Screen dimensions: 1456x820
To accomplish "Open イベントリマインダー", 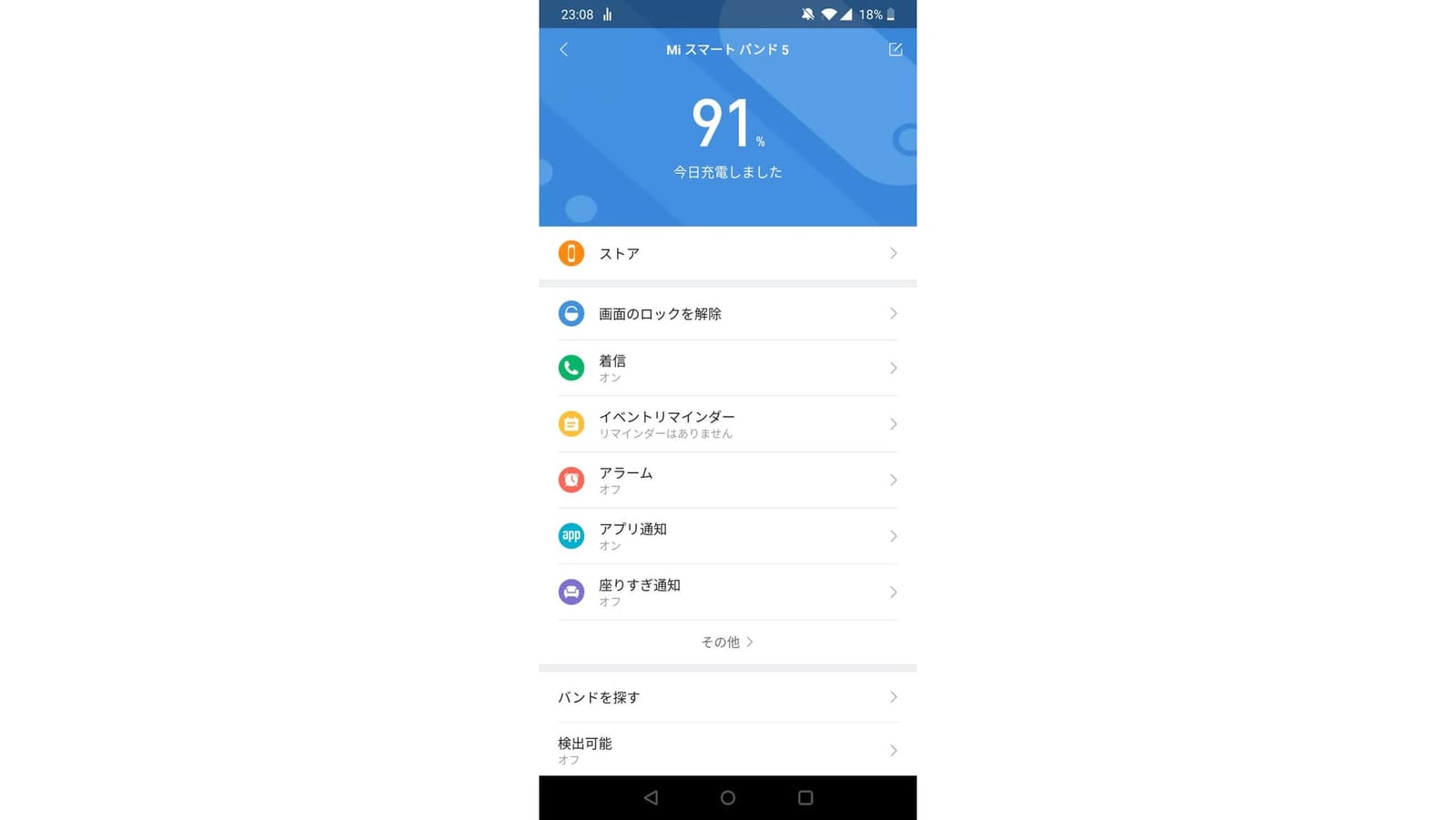I will (x=727, y=424).
